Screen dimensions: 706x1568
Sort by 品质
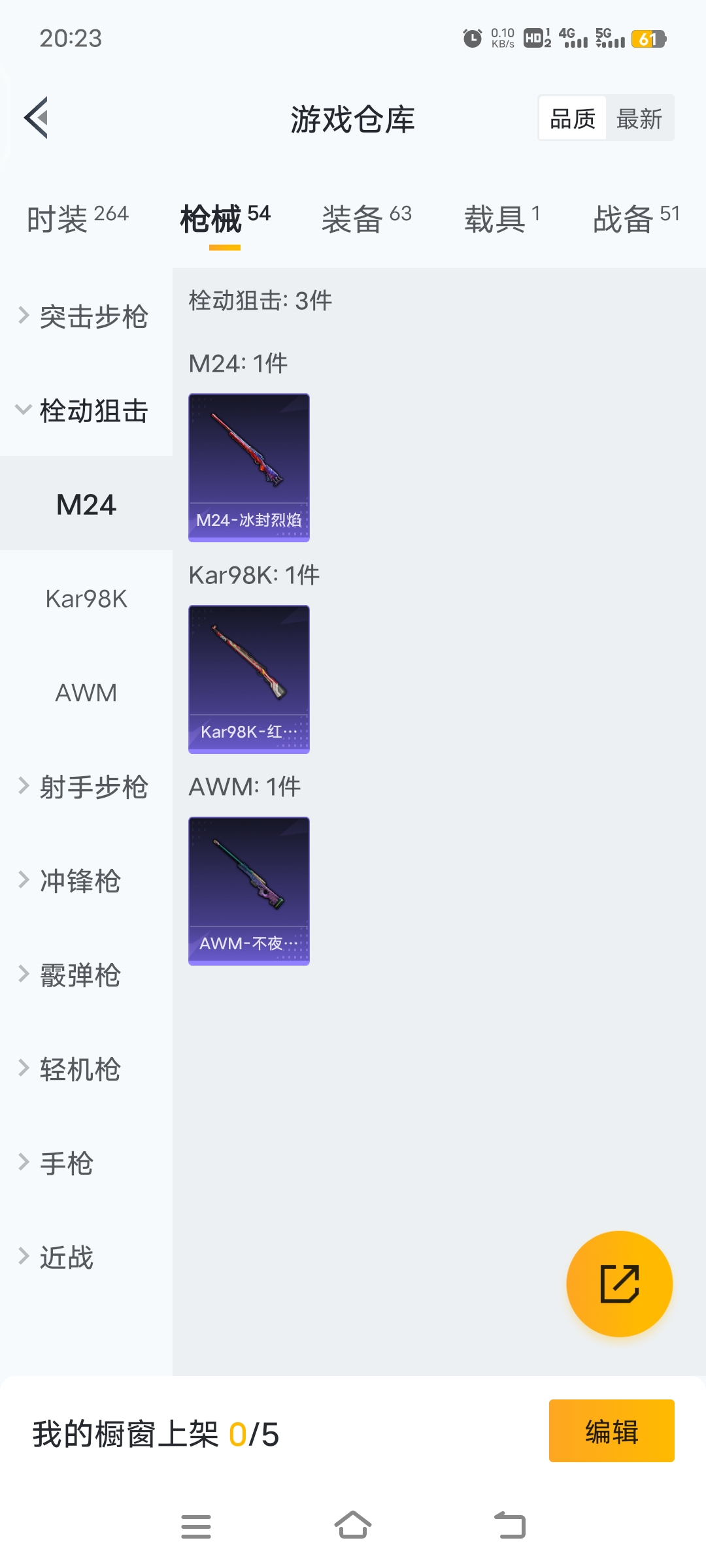point(573,118)
